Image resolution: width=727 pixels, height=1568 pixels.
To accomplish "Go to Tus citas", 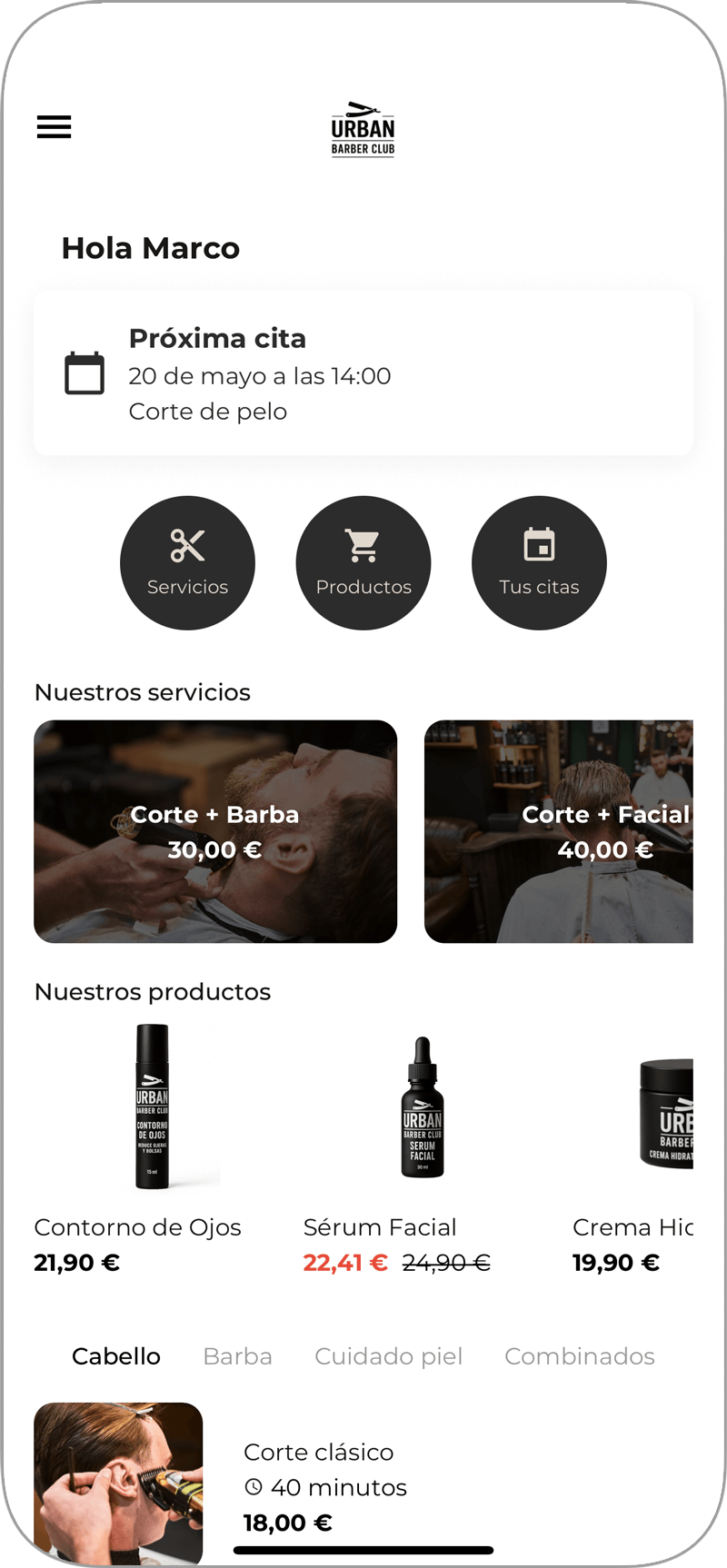I will coord(539,562).
